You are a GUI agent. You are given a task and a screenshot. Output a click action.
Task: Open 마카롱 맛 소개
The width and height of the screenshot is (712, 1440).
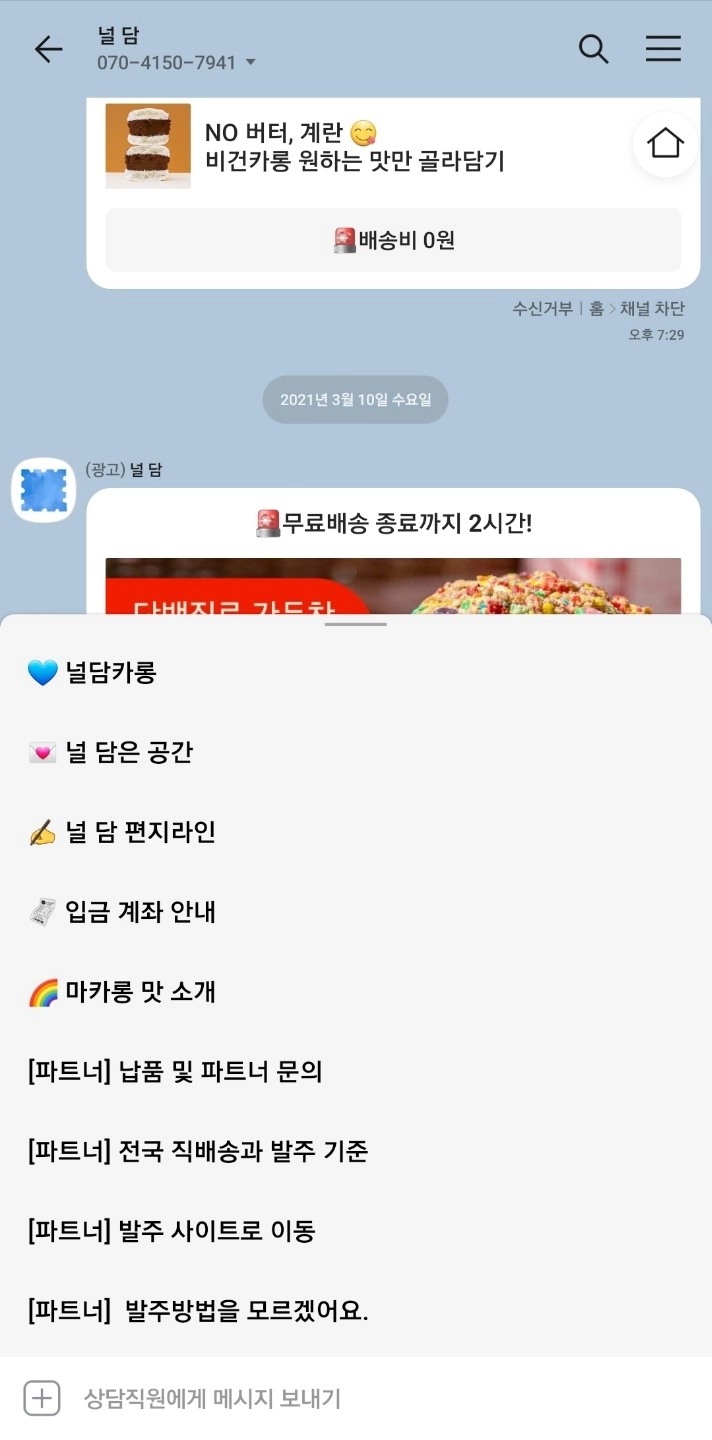(x=140, y=992)
